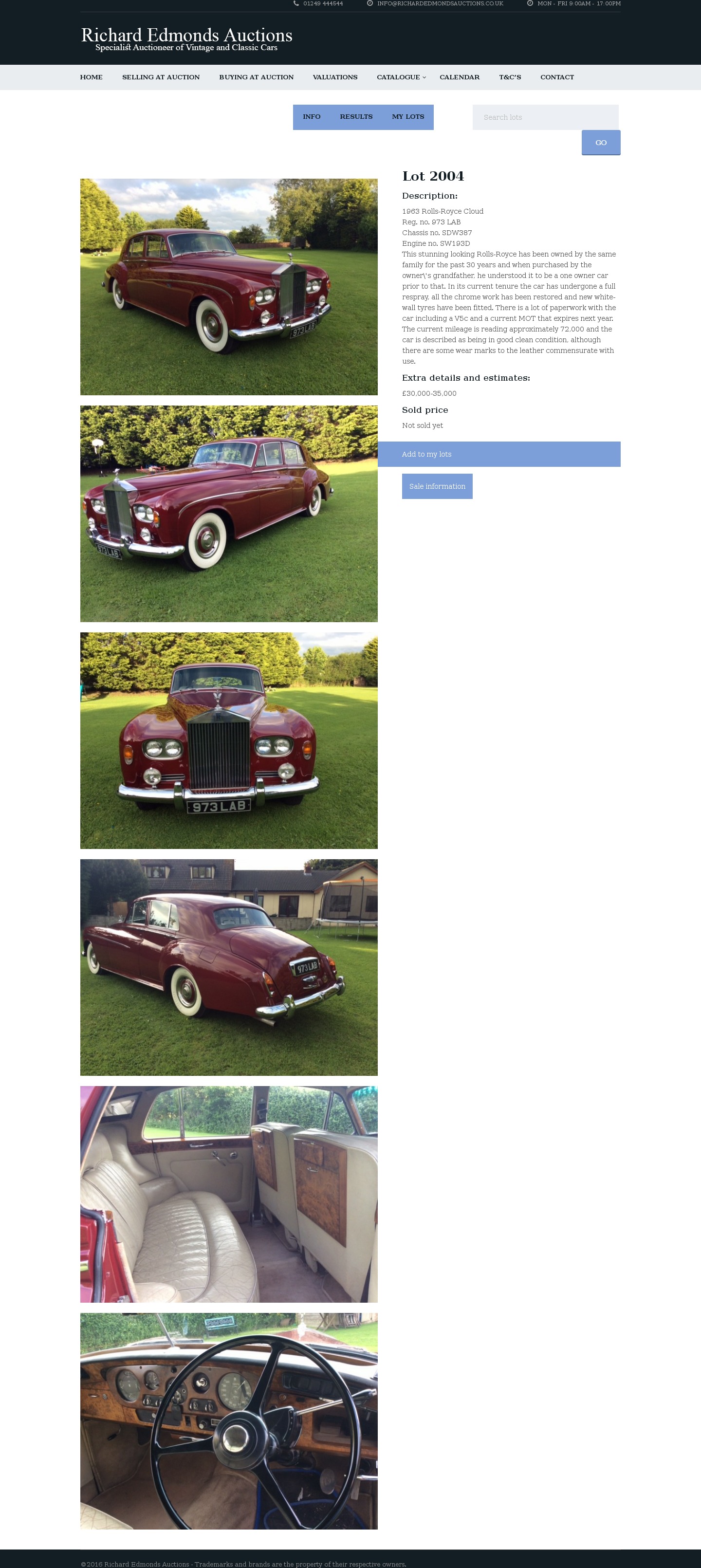Open the head-on front grille photo
The width and height of the screenshot is (701, 1568).
(229, 740)
